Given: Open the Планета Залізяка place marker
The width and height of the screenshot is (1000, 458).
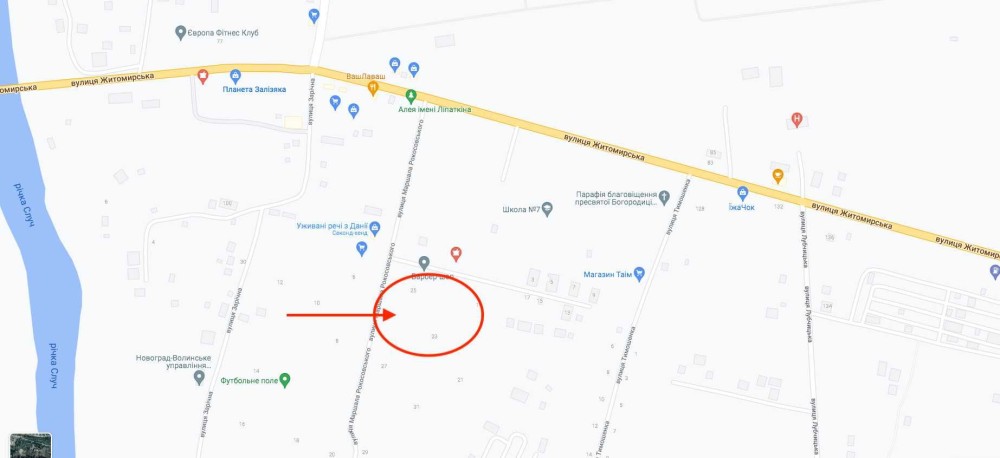Looking at the screenshot, I should tap(236, 75).
